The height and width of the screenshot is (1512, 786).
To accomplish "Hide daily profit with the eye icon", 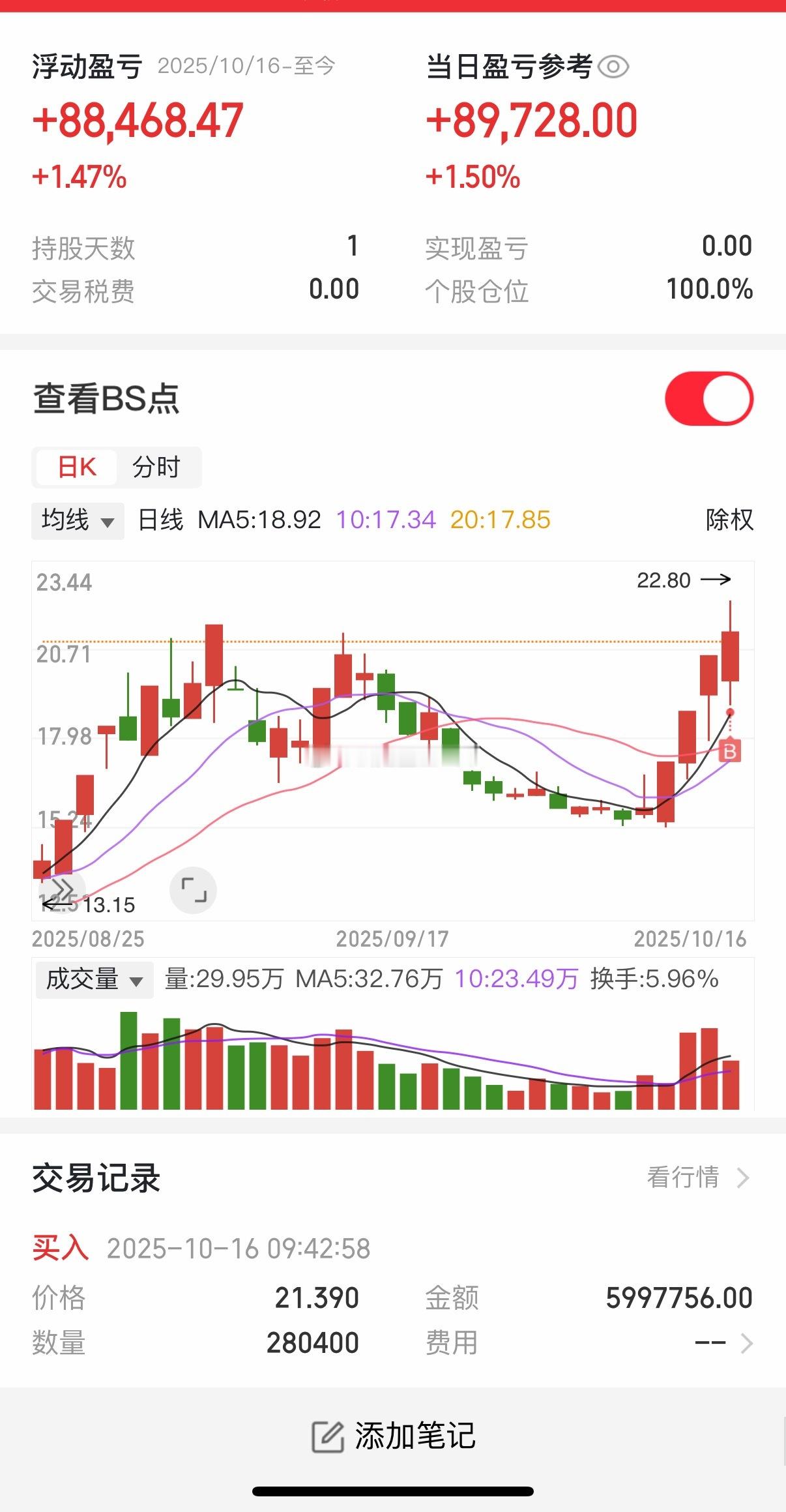I will (x=613, y=67).
